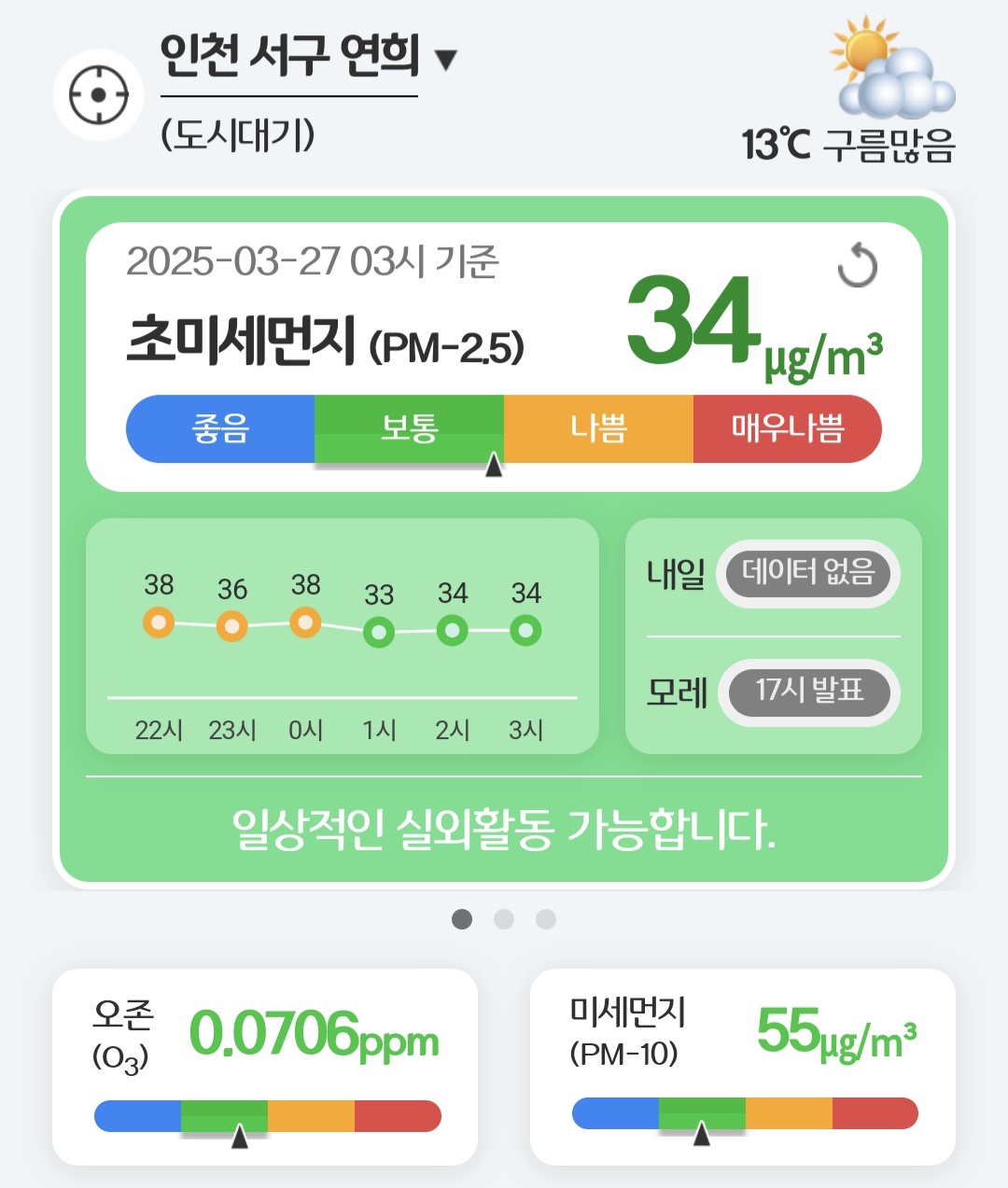Open the 인천 서구 연희 station dropdown
The height and width of the screenshot is (1188, 1008).
coord(308,58)
